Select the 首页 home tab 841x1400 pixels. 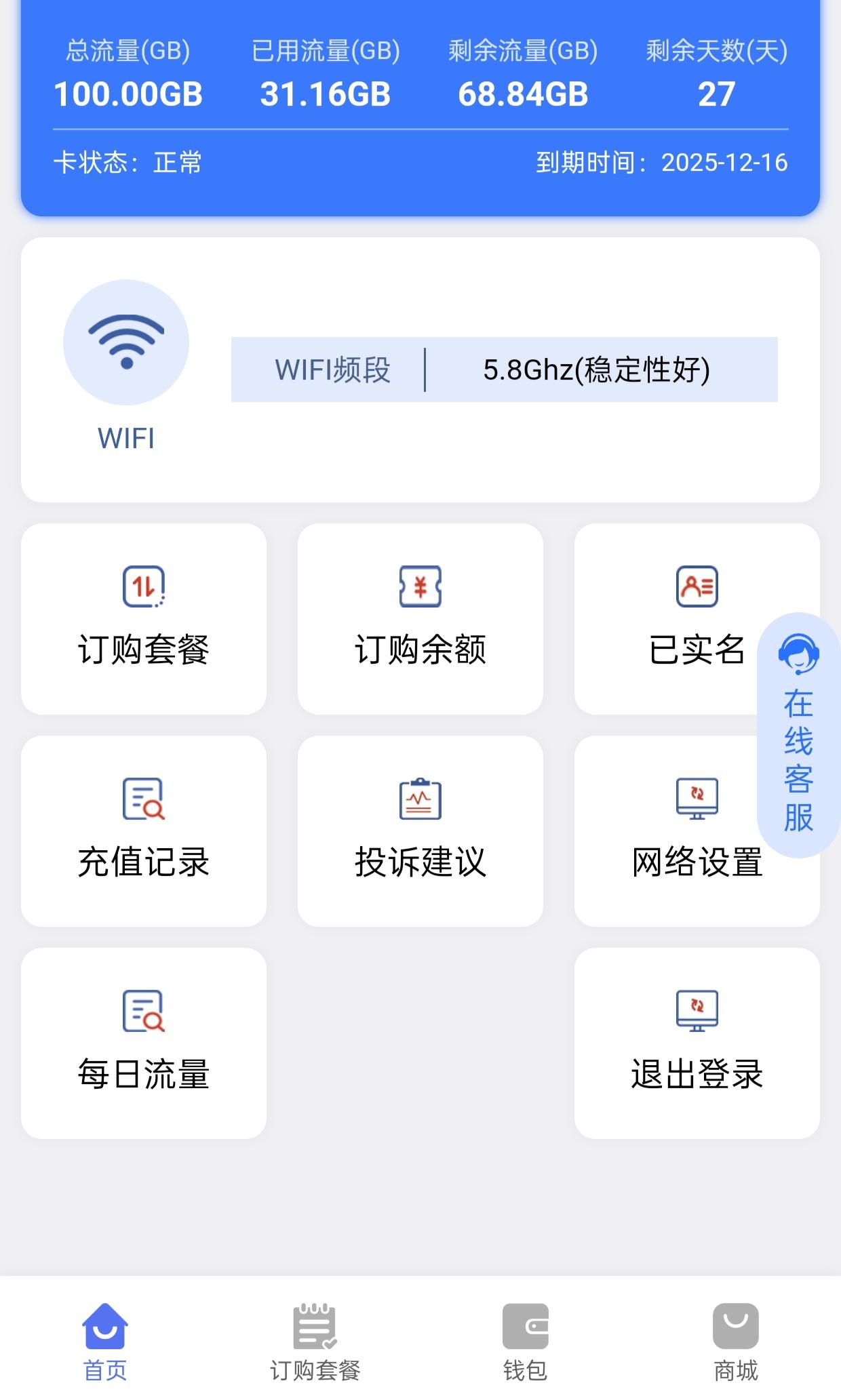coord(105,1334)
